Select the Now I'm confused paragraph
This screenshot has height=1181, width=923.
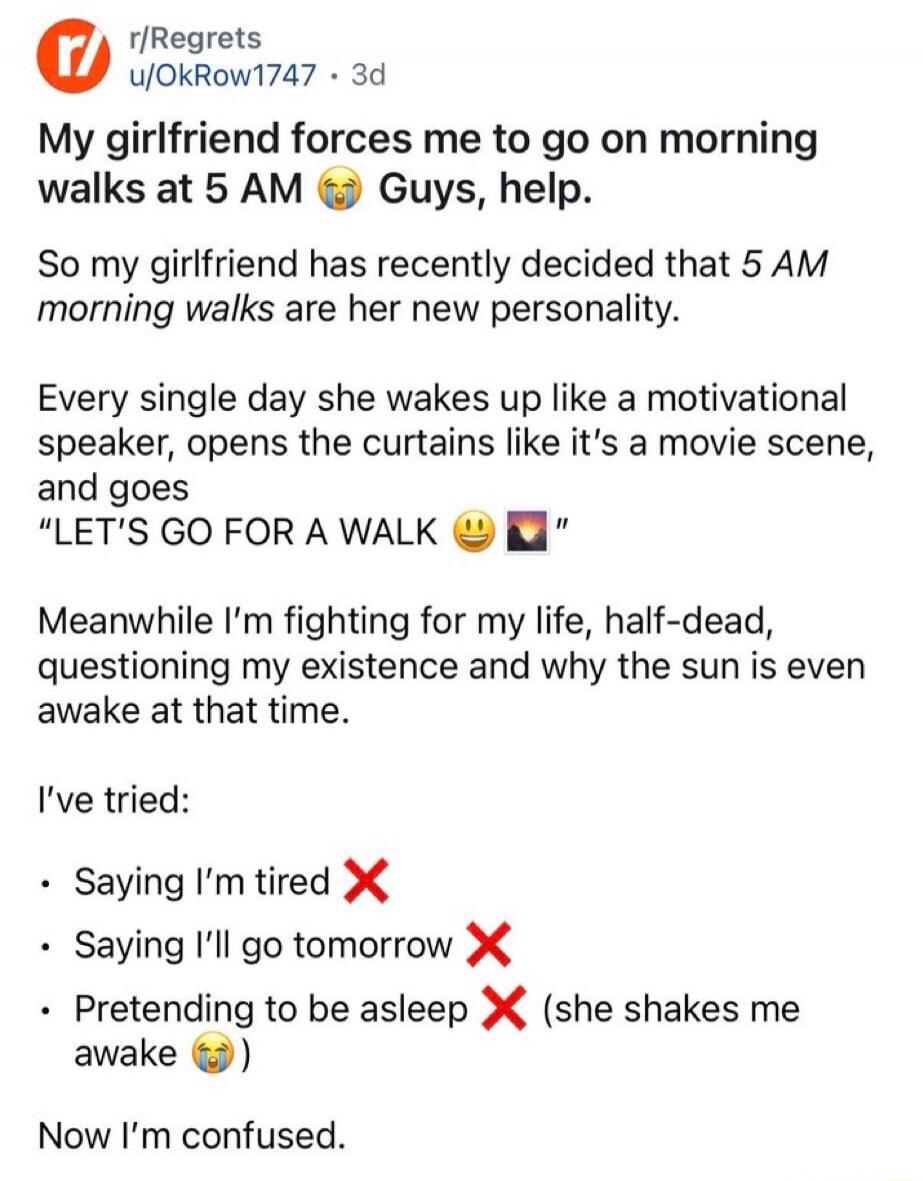point(190,1134)
